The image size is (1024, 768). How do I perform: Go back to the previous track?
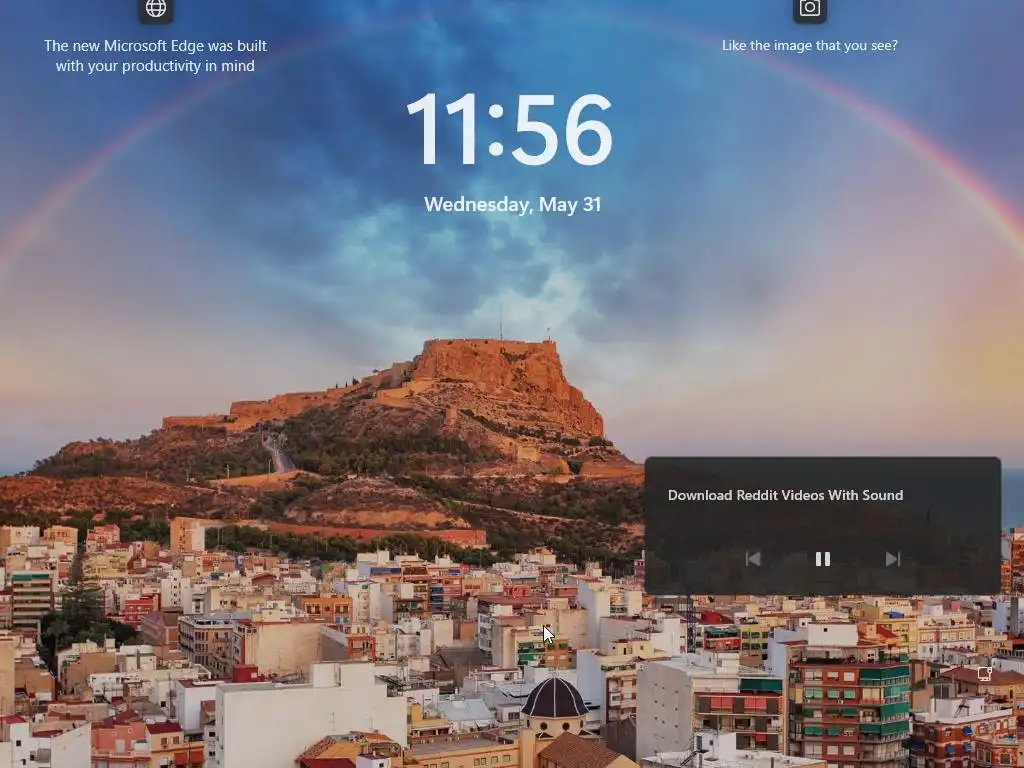pos(753,559)
